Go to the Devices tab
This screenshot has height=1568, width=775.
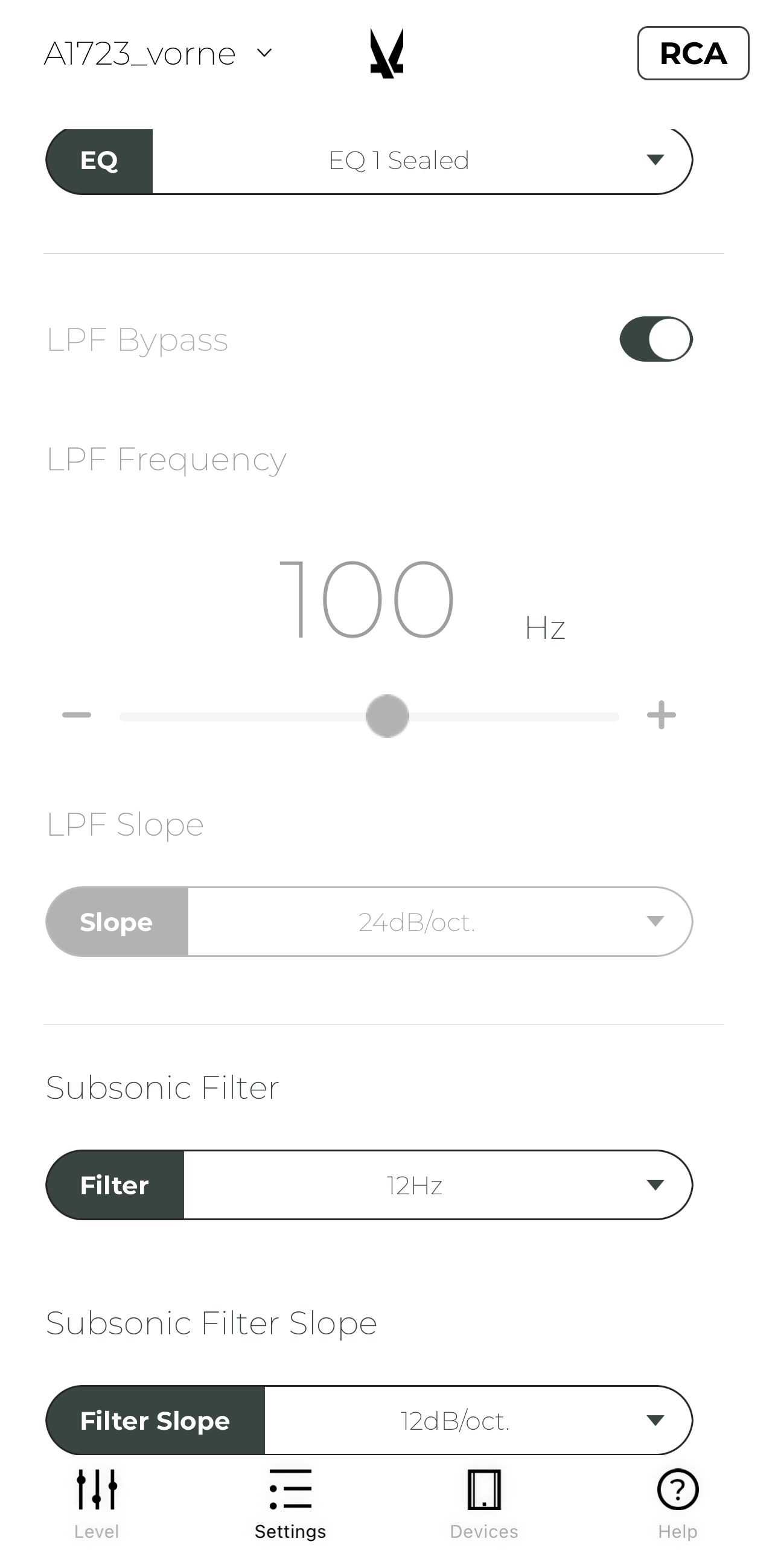pyautogui.click(x=483, y=1503)
